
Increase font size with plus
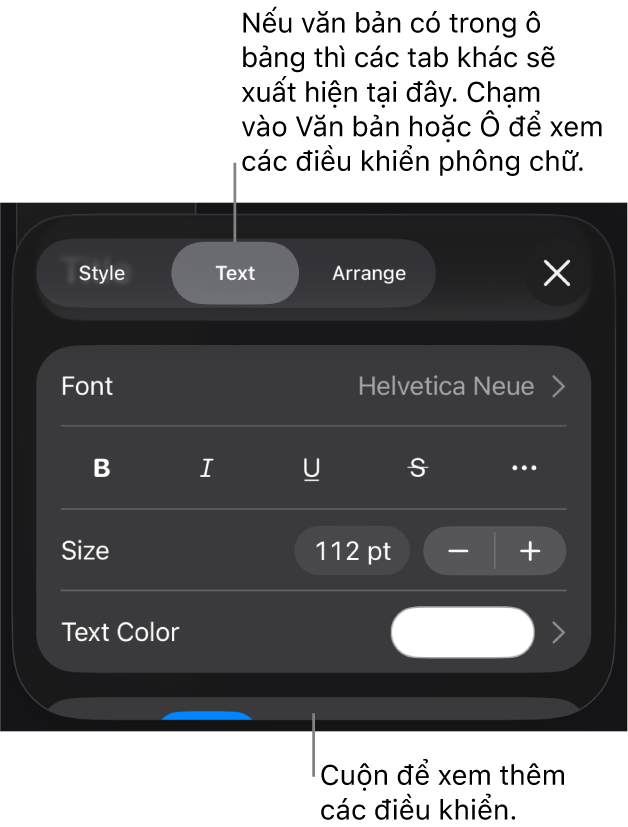(531, 551)
